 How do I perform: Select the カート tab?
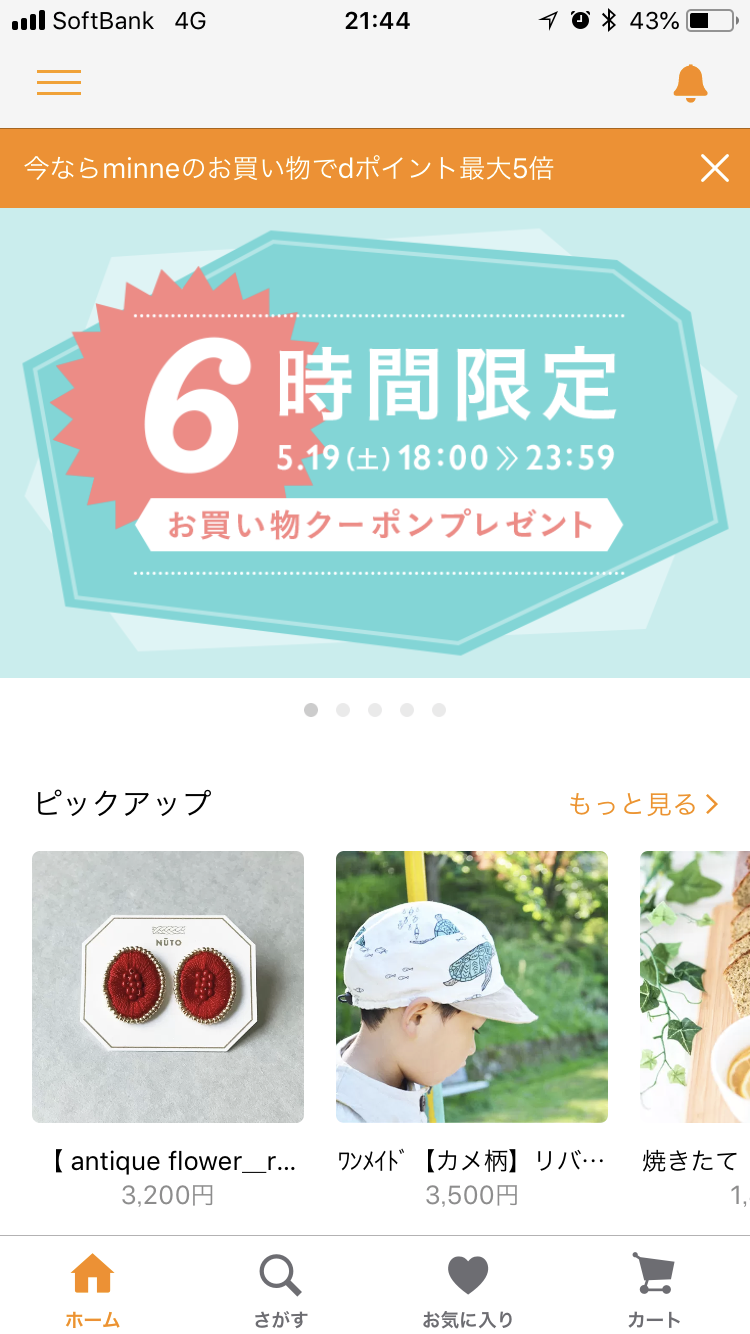[654, 1291]
